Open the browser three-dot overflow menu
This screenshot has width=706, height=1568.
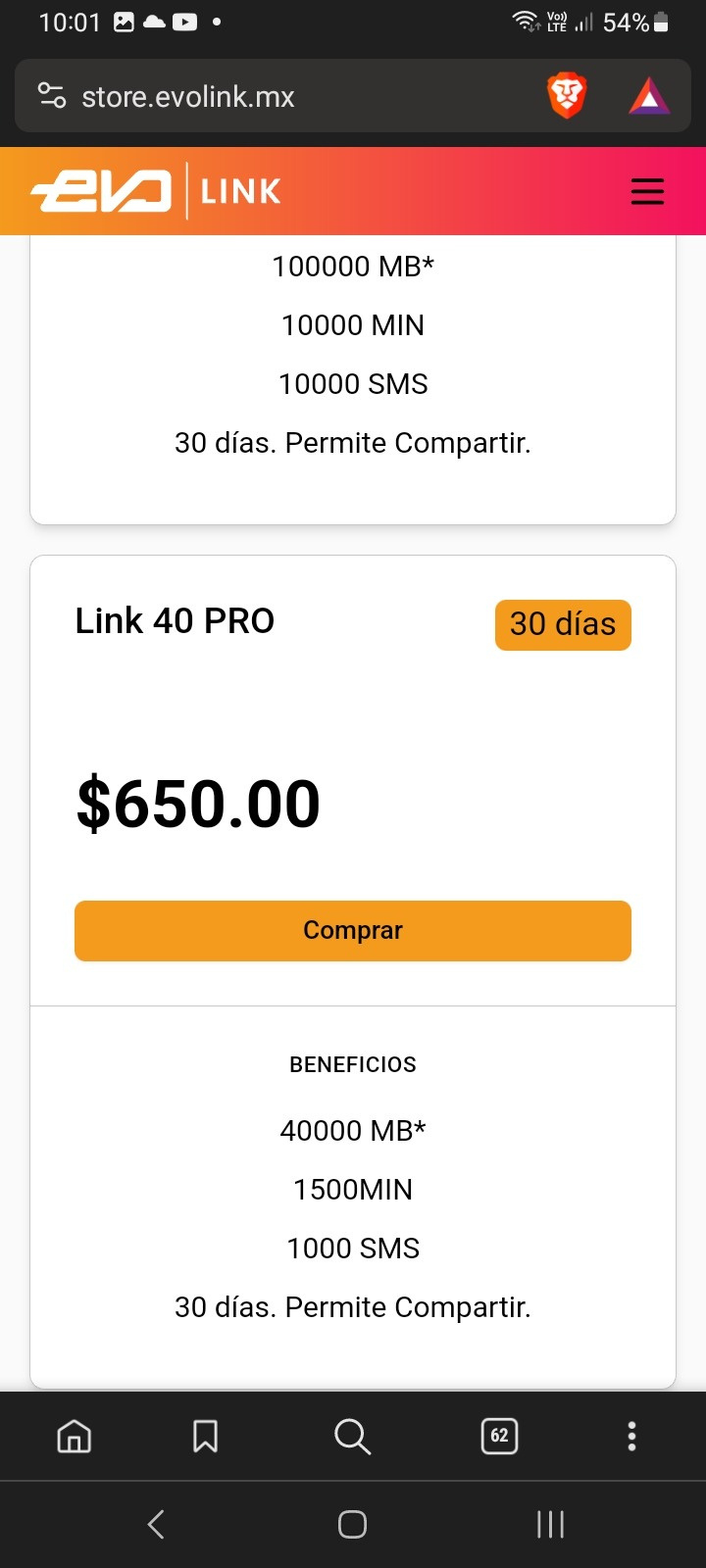pos(632,1437)
